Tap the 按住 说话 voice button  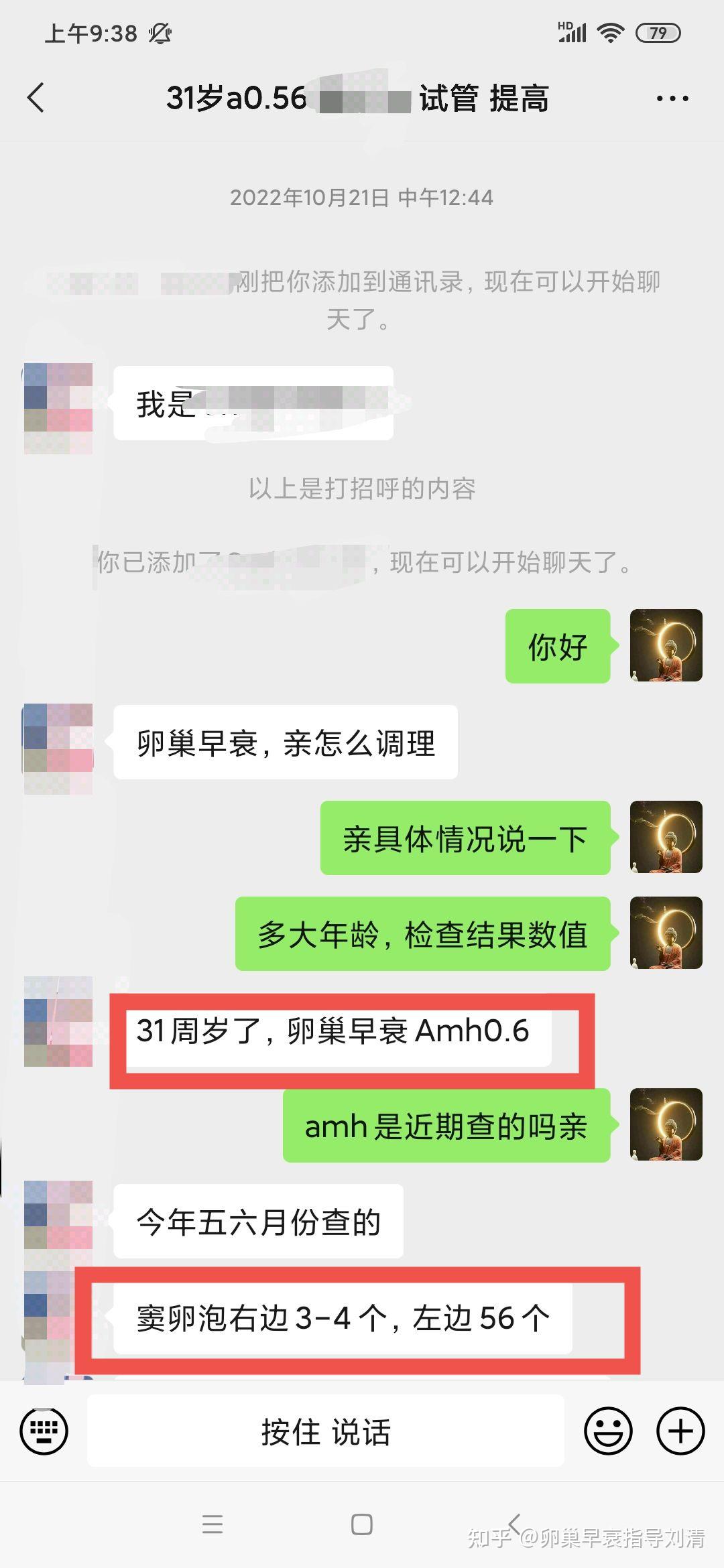pos(326,1431)
